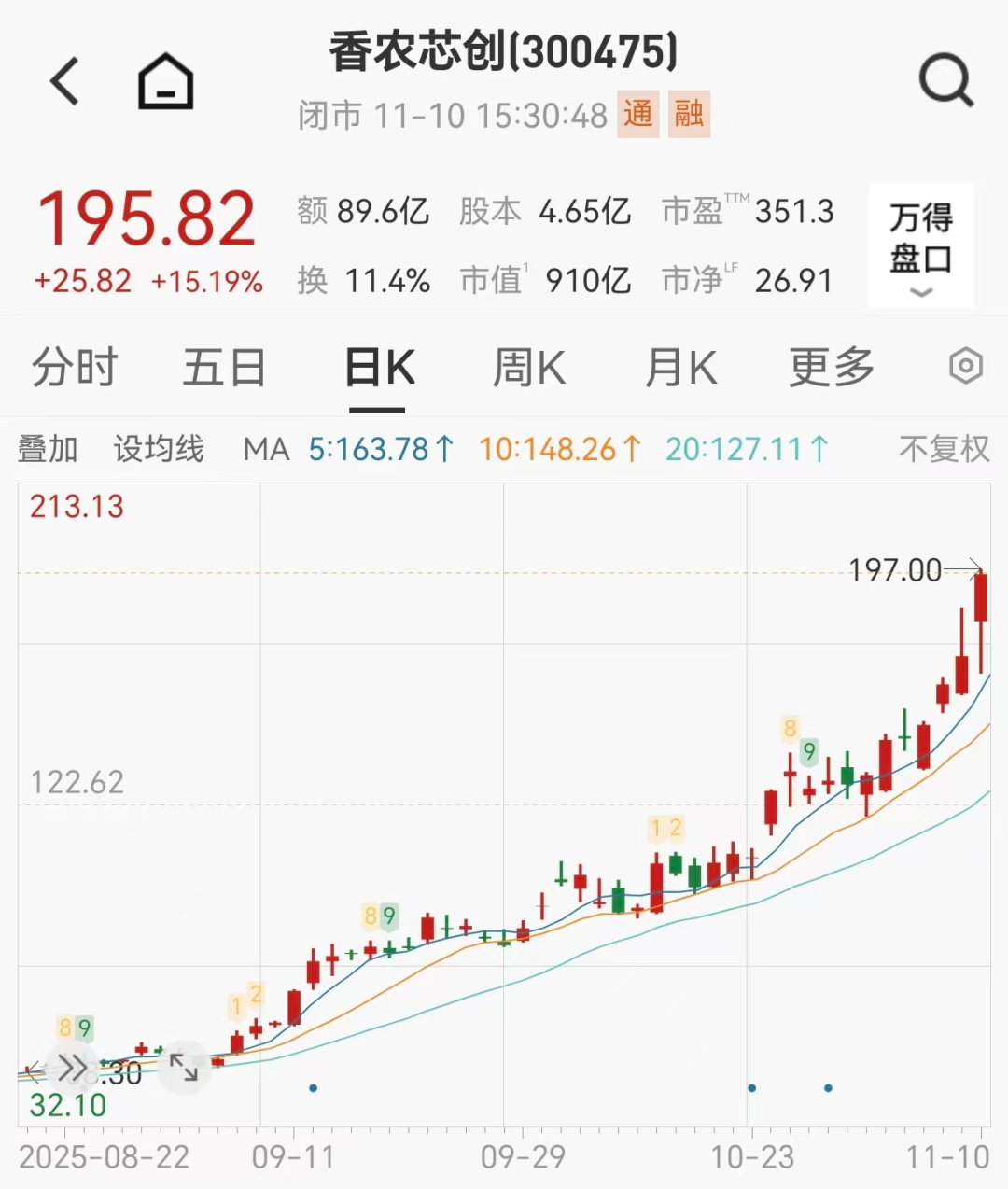This screenshot has height=1189, width=1008.
Task: Tap the double-arrow chart scroll button
Action: 72,1067
